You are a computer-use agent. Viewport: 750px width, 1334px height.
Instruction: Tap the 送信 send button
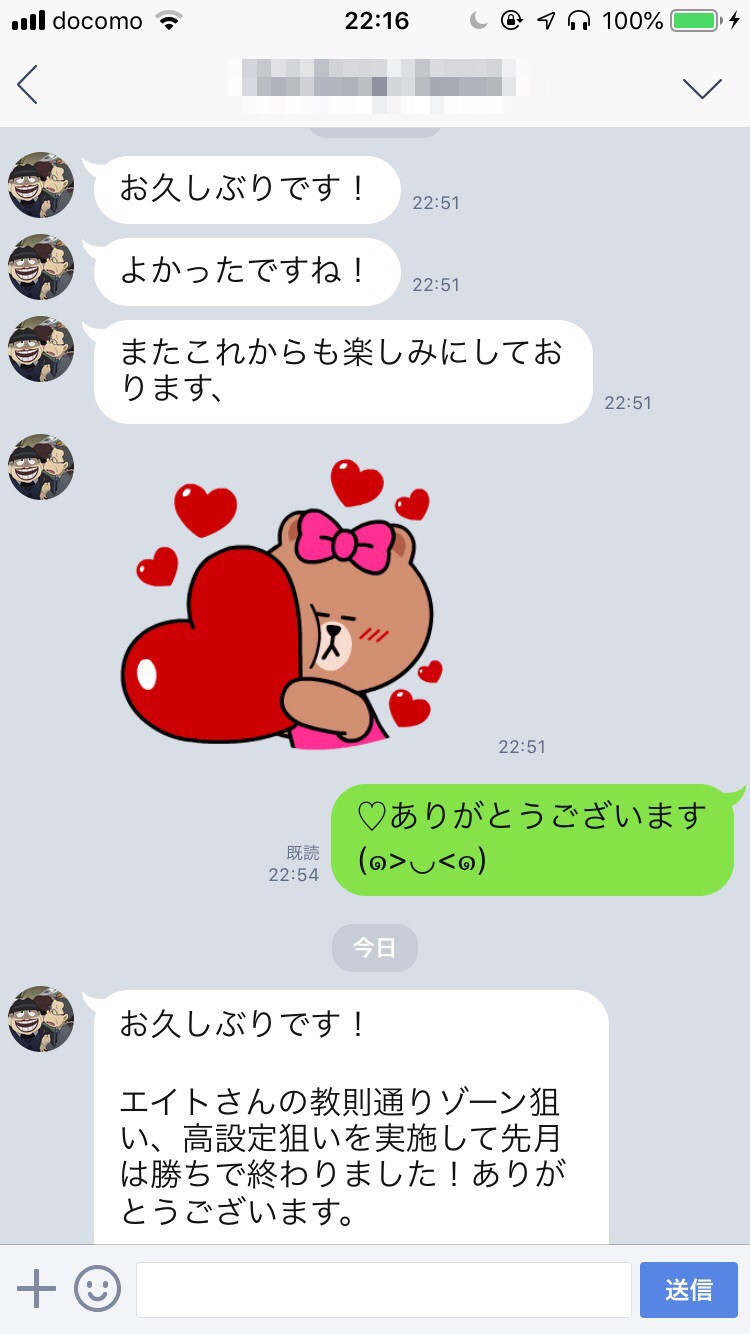pos(688,1289)
